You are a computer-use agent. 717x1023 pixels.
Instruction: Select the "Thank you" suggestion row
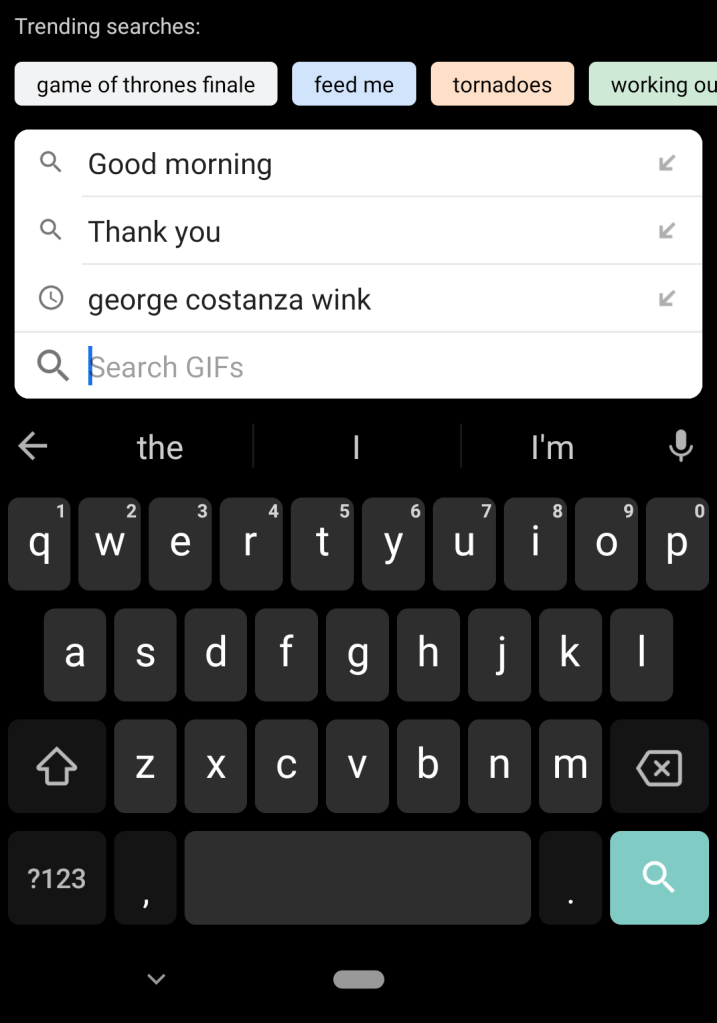[154, 232]
